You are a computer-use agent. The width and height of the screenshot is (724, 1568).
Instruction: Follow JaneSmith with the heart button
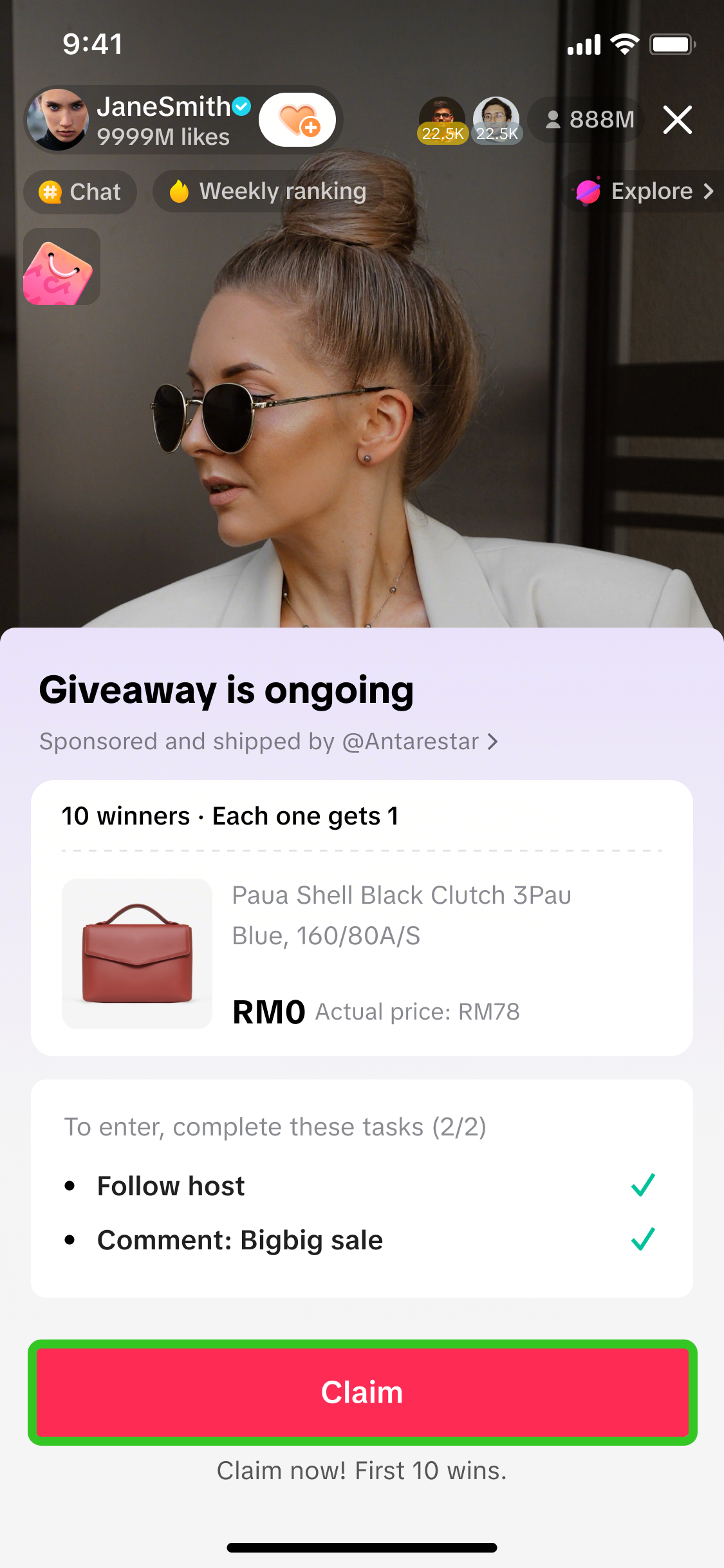click(x=297, y=120)
